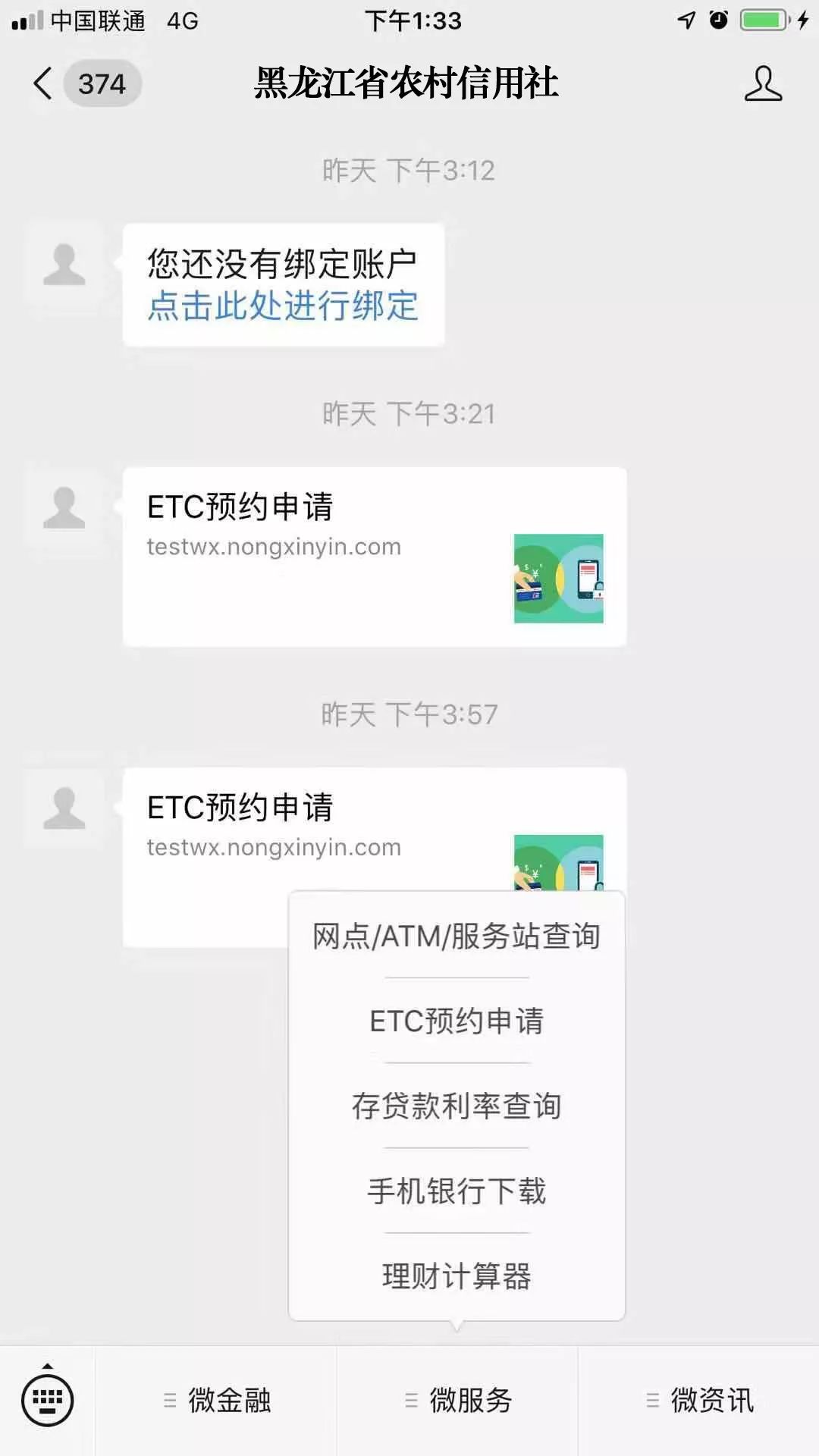Collapse the 微服务 menu

tap(458, 1401)
